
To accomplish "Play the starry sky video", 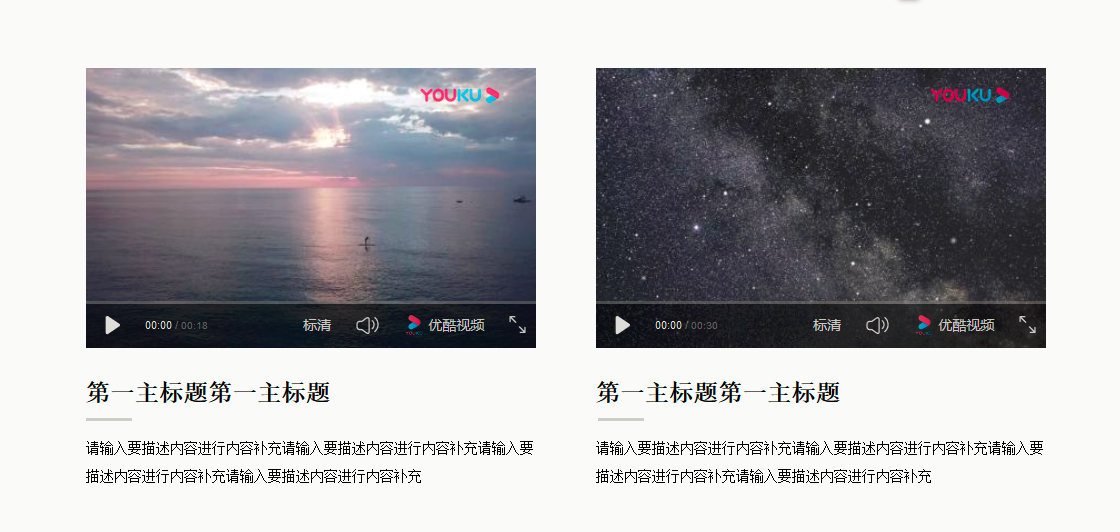I will pos(623,325).
